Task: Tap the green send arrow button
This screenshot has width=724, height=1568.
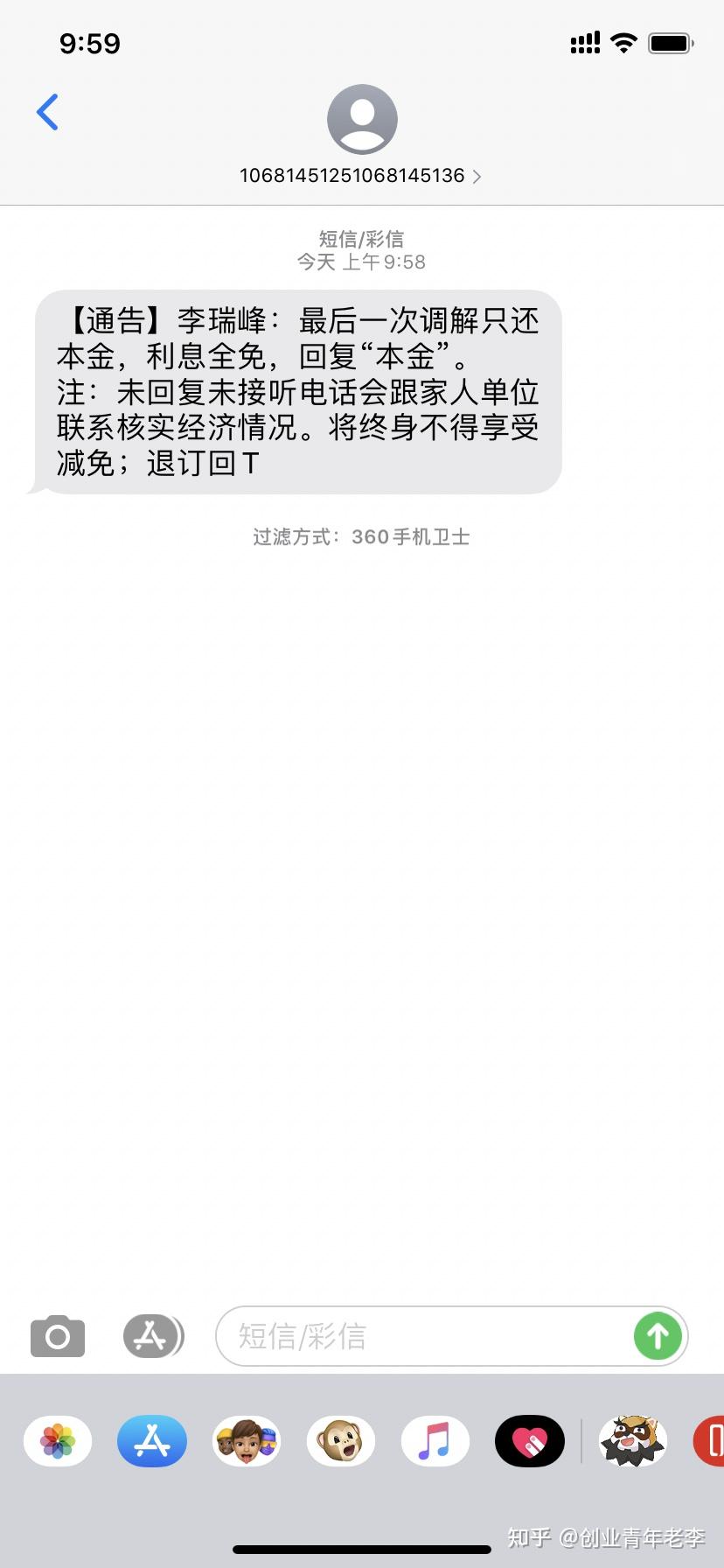Action: [657, 1336]
